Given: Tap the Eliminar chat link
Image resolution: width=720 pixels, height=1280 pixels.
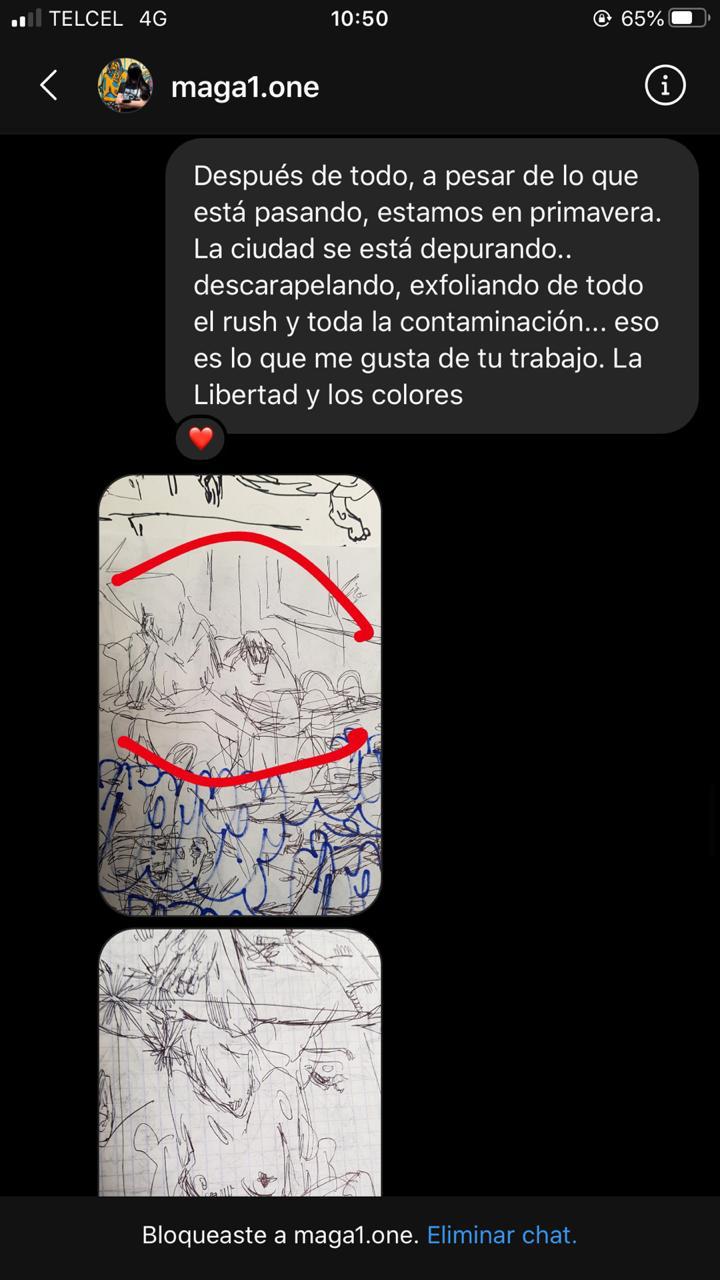Looking at the screenshot, I should [x=501, y=1235].
